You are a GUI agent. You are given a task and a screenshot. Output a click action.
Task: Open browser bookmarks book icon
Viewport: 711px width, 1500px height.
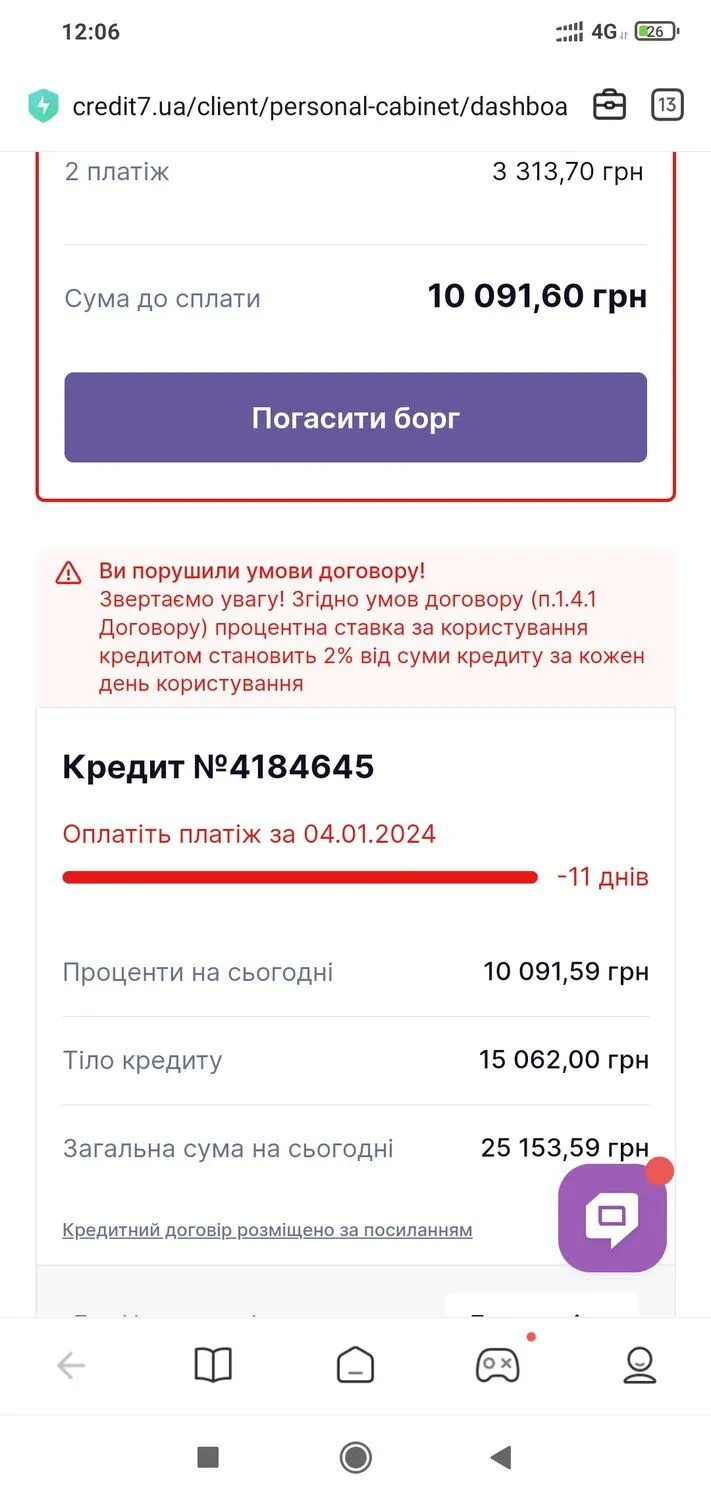tap(213, 1365)
